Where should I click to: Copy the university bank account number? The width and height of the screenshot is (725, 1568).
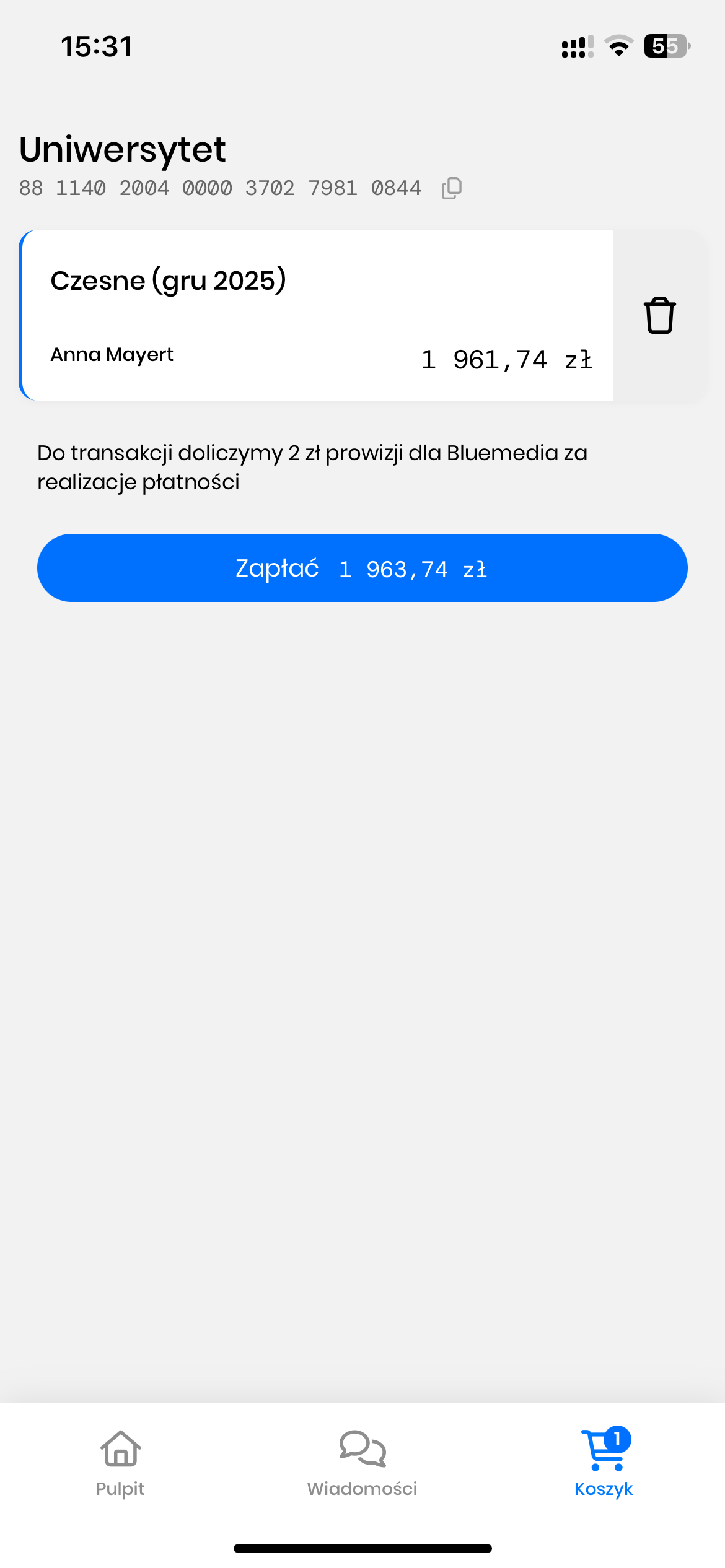(x=452, y=188)
